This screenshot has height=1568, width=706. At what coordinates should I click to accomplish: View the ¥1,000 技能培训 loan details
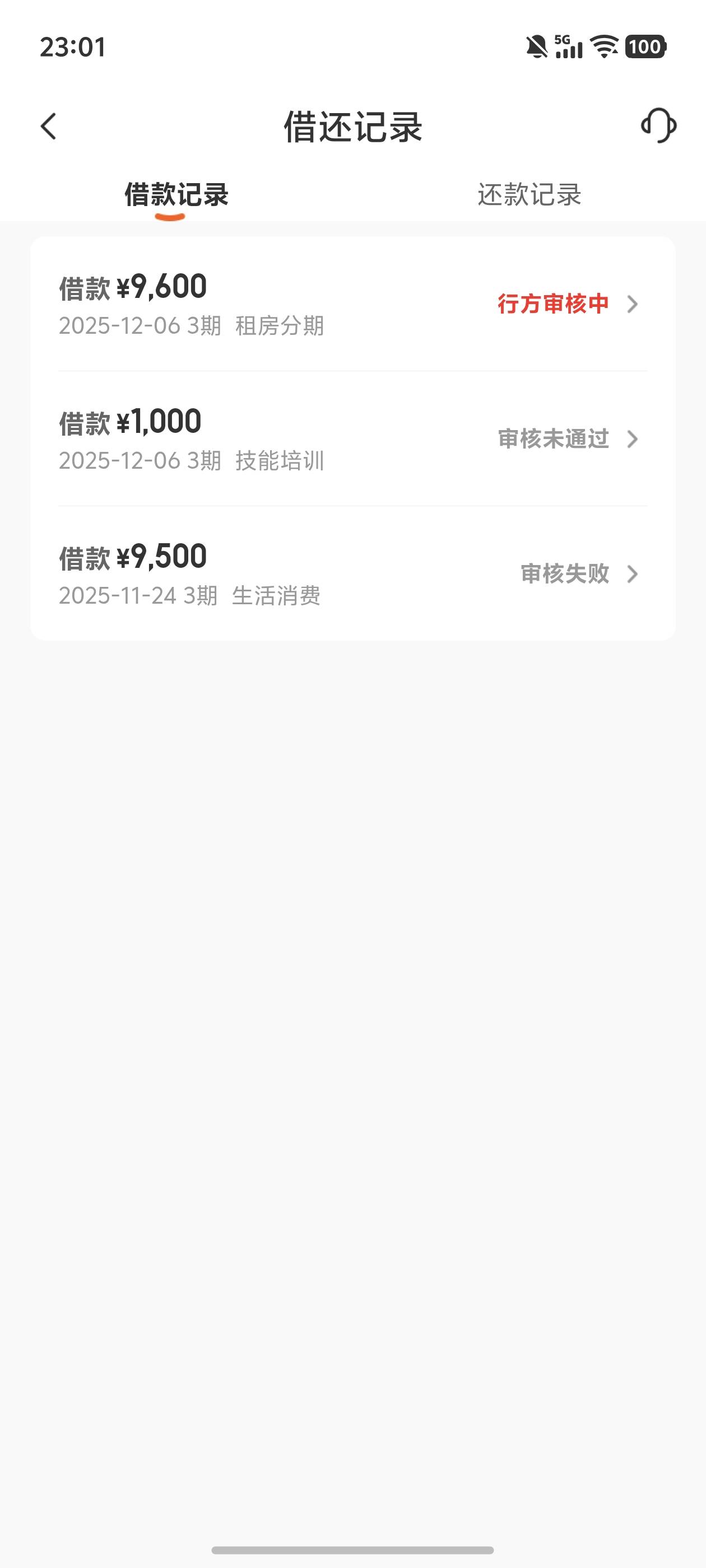(x=352, y=439)
